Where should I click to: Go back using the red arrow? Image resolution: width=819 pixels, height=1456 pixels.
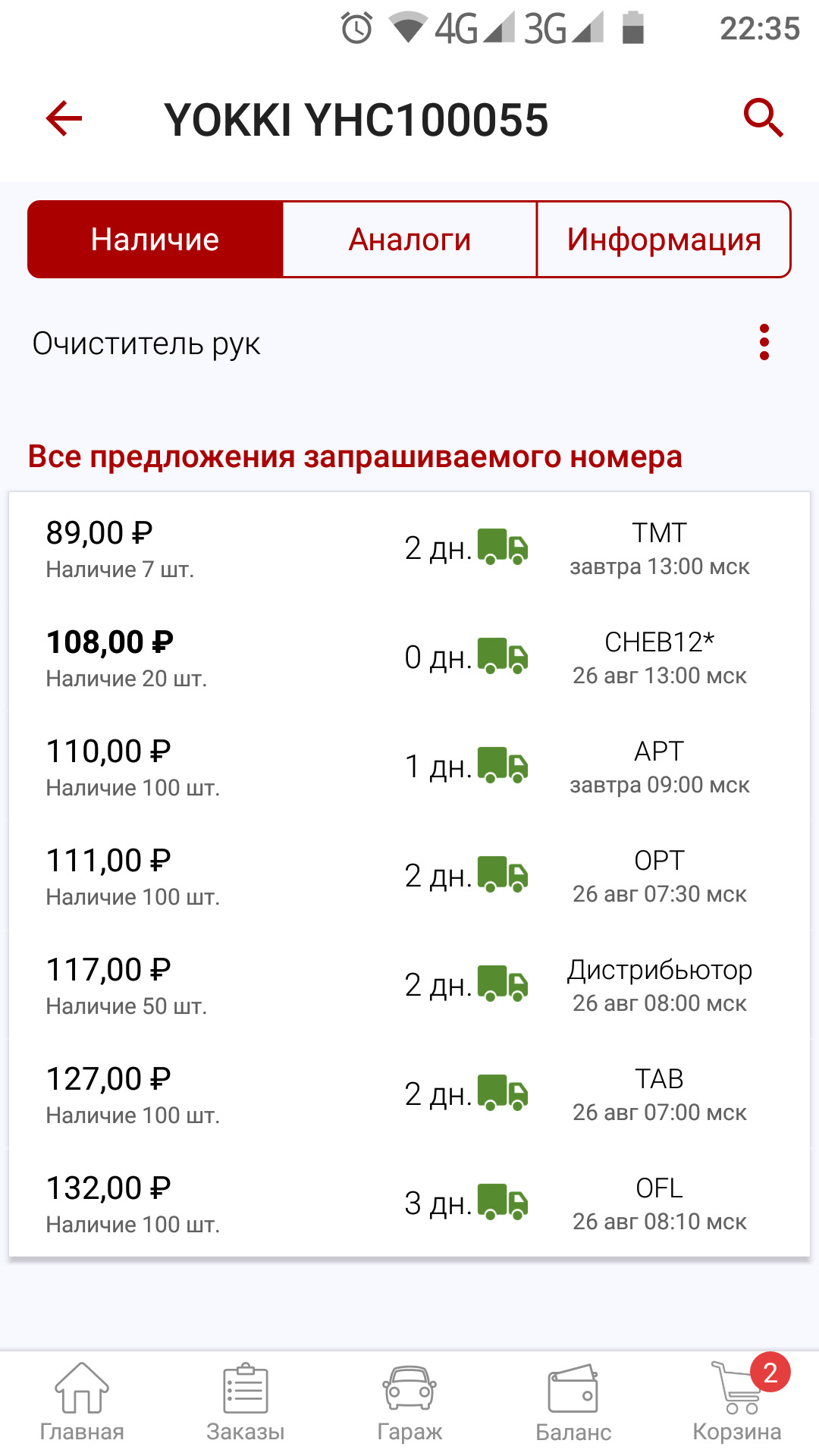64,118
